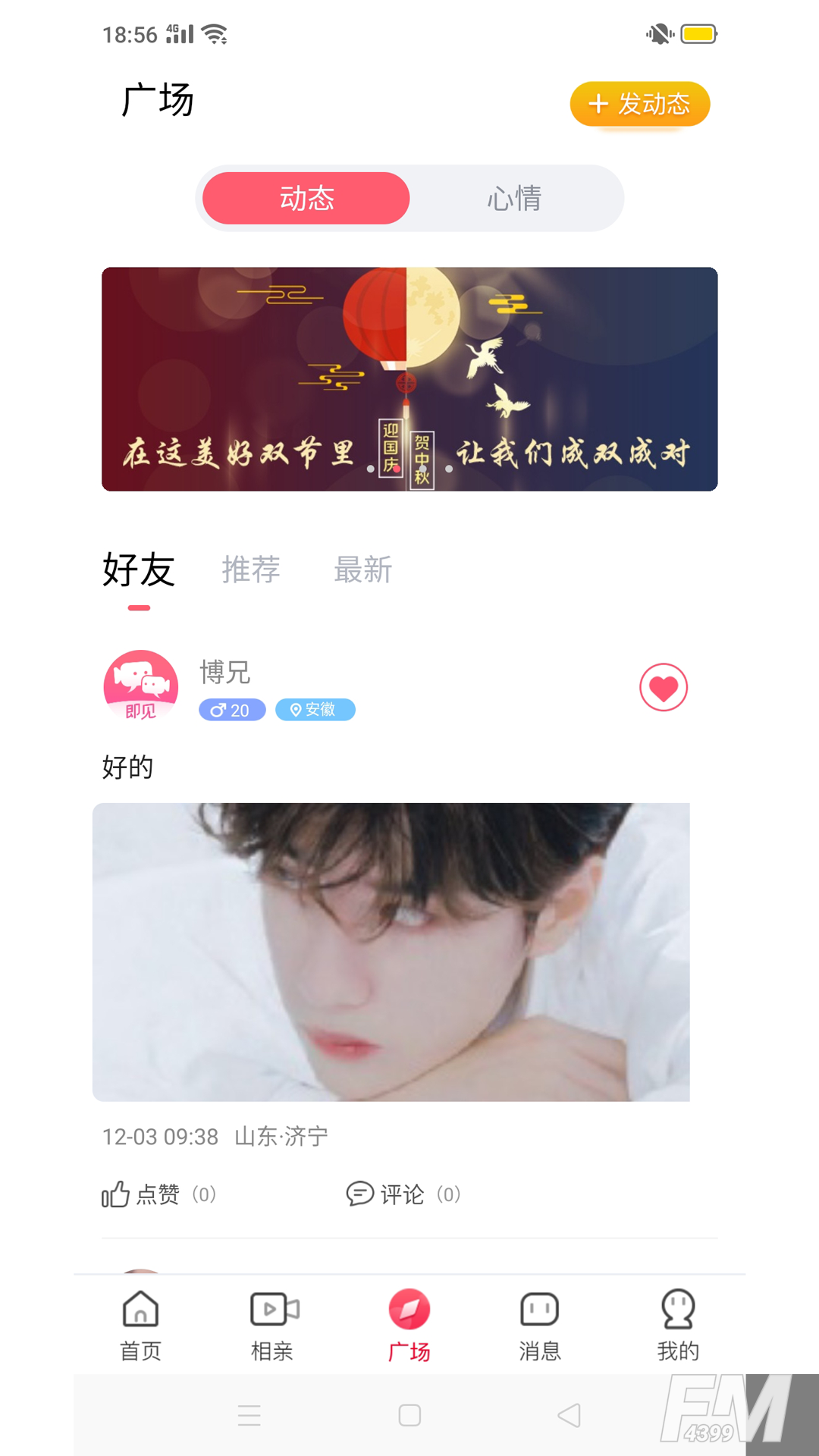Tap the system back button
Viewport: 819px width, 1456px height.
tap(570, 1415)
